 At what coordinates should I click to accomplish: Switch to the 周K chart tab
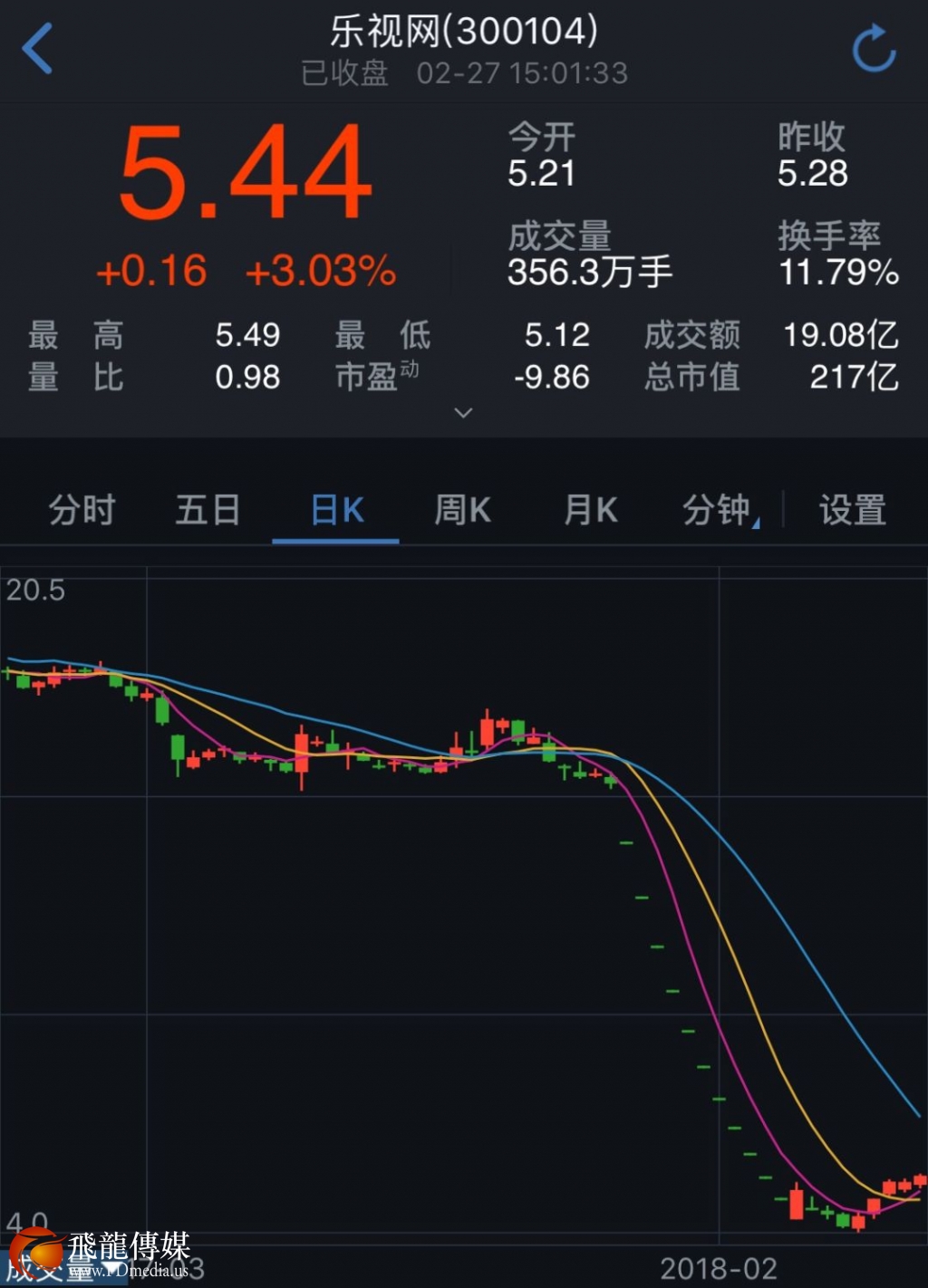(x=462, y=510)
